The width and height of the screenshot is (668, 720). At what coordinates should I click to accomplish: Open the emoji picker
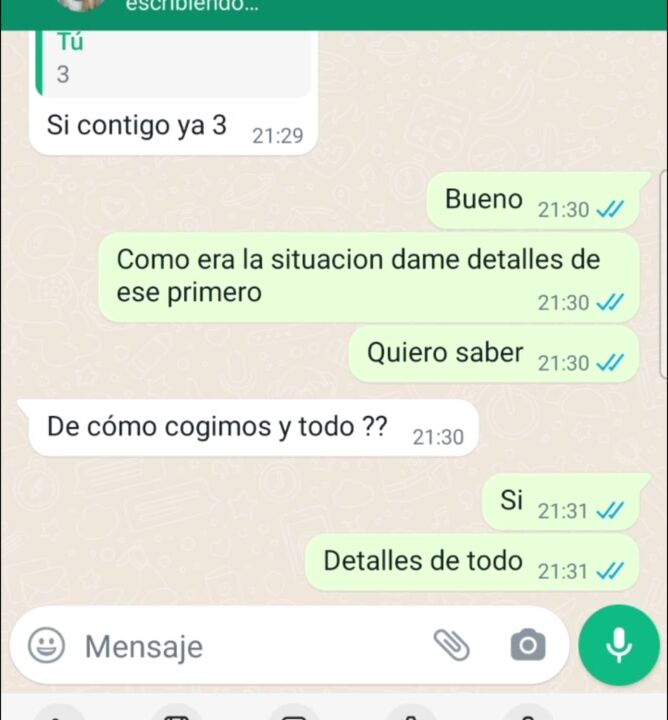click(x=46, y=646)
